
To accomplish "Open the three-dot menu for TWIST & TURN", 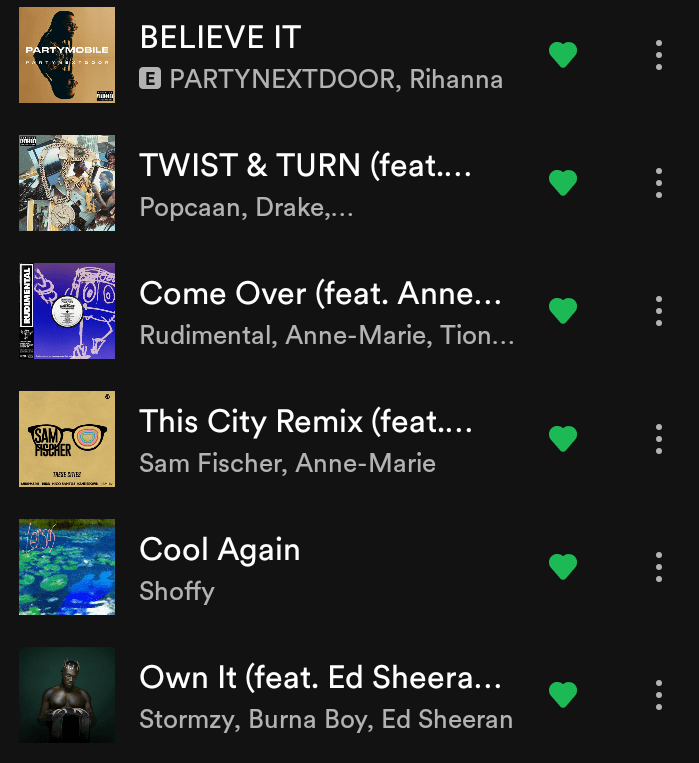I will 658,183.
